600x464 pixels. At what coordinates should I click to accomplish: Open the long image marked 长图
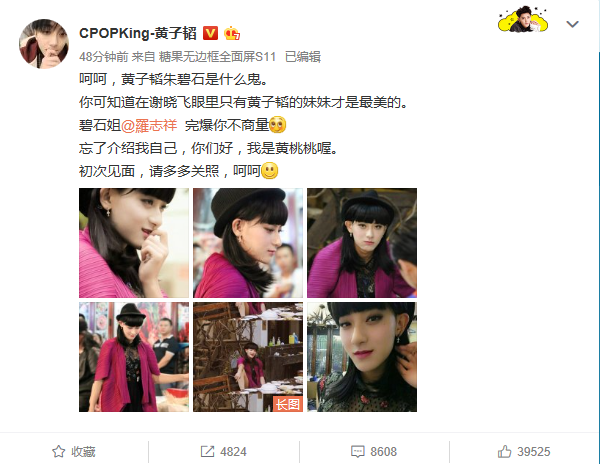(x=247, y=357)
